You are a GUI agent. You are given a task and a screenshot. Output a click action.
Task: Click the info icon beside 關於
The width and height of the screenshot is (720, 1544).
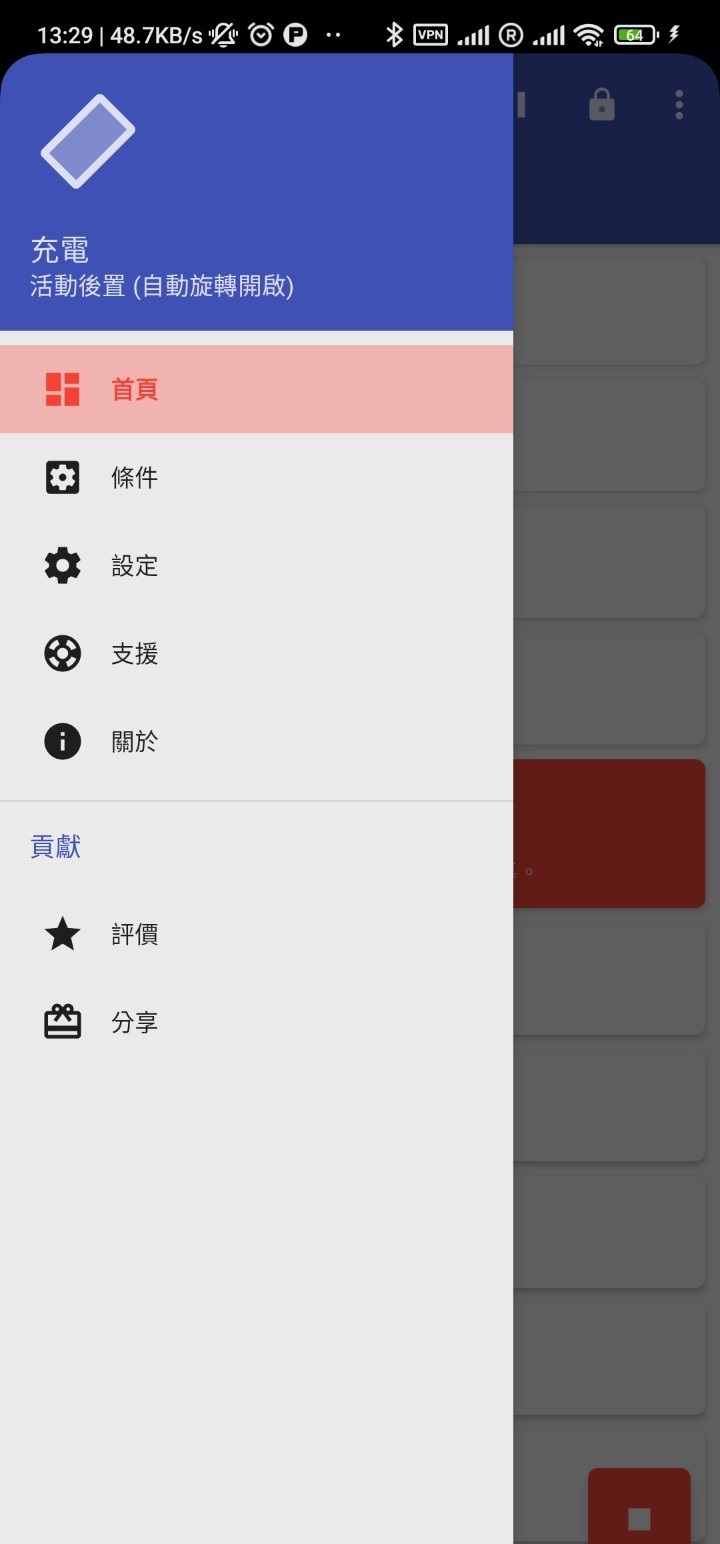(62, 741)
